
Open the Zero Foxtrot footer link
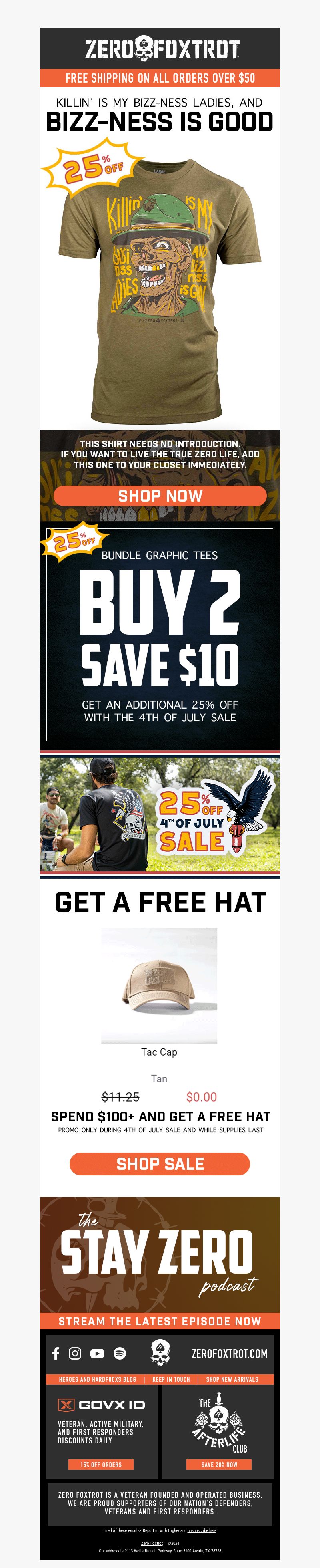pos(152,1543)
